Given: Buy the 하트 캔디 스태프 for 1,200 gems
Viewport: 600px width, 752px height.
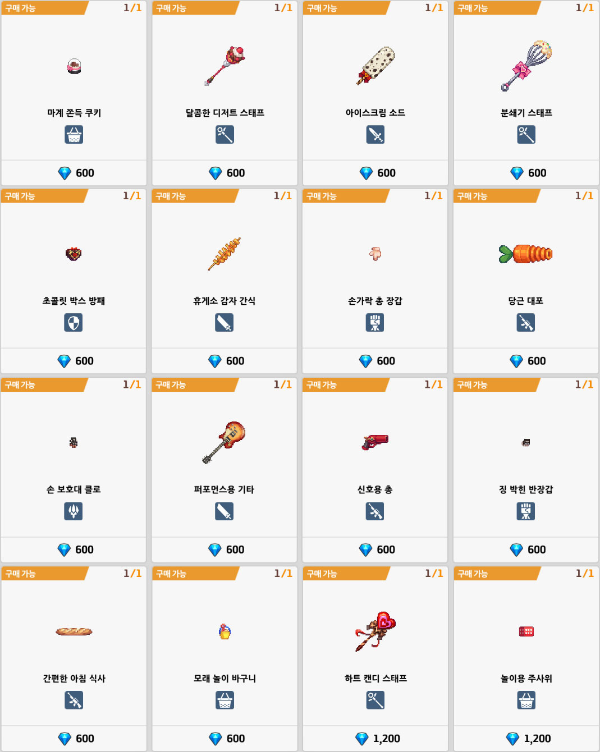Looking at the screenshot, I should tap(375, 738).
